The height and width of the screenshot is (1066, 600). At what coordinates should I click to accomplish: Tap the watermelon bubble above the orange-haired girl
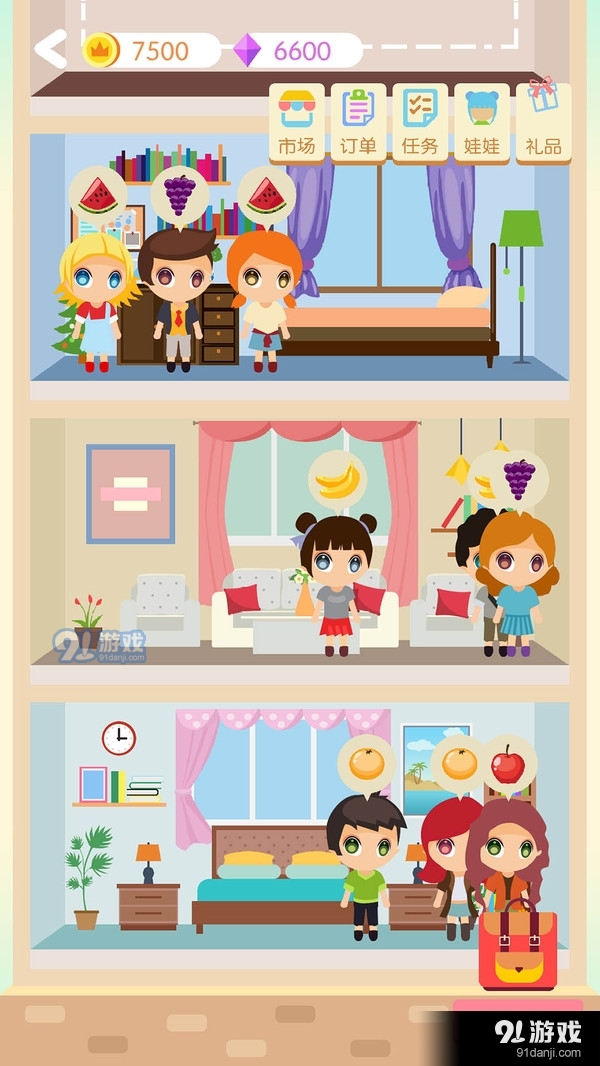coord(266,194)
